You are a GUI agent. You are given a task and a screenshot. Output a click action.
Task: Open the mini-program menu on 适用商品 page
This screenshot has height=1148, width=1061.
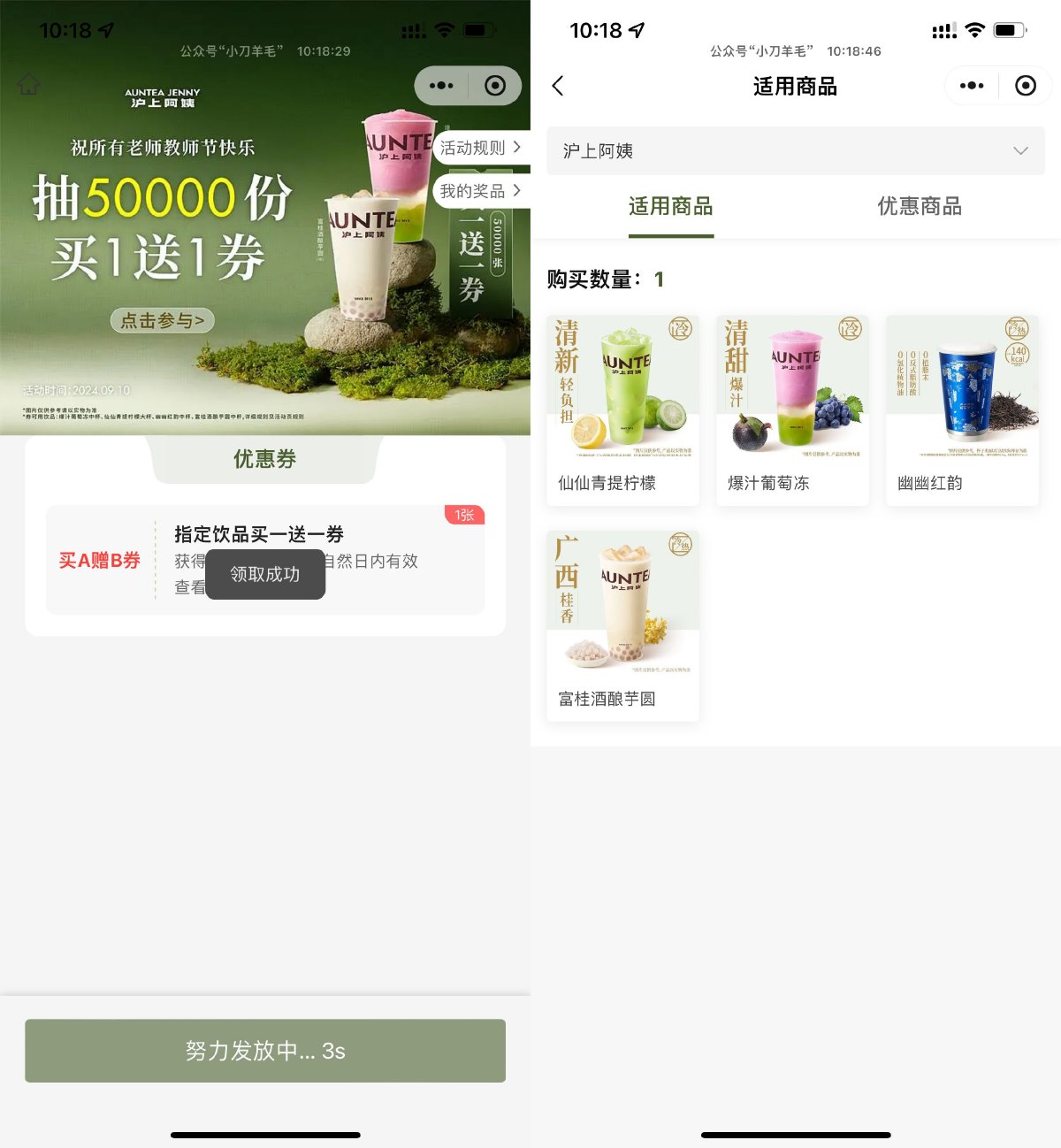tap(972, 86)
